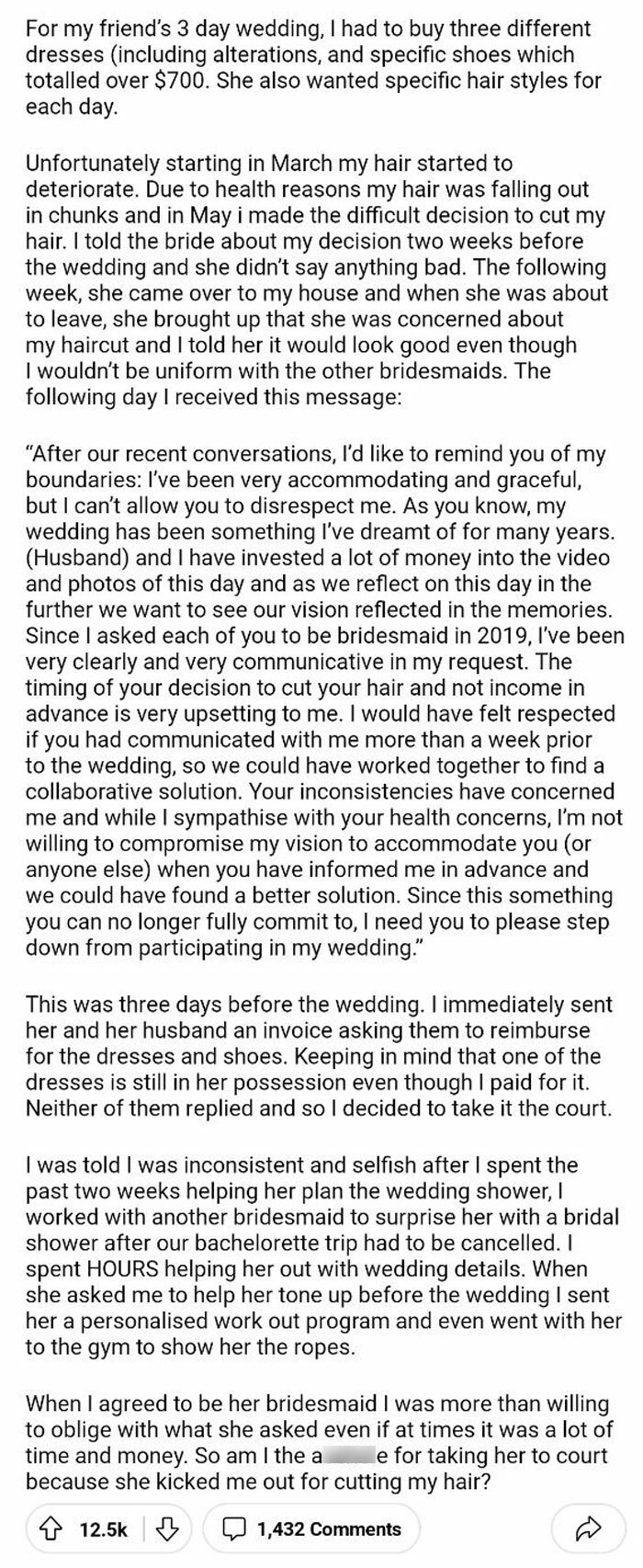643x1568 pixels.
Task: Share this post
Action: click(587, 1529)
